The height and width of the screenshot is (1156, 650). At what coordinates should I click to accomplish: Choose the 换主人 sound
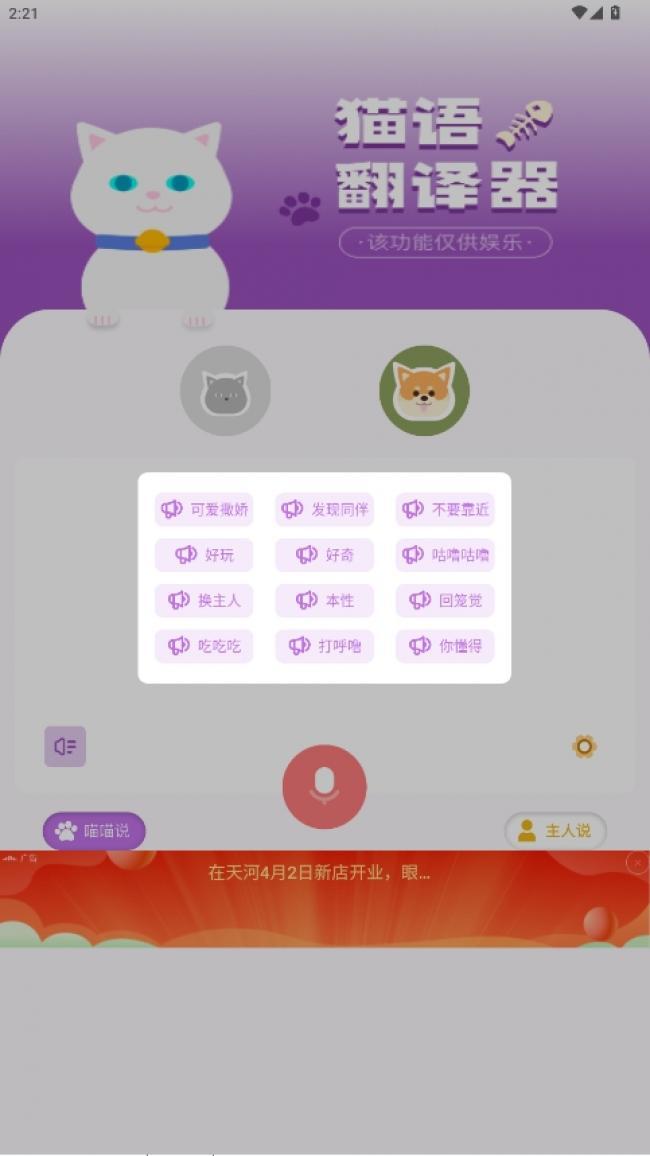(x=204, y=600)
